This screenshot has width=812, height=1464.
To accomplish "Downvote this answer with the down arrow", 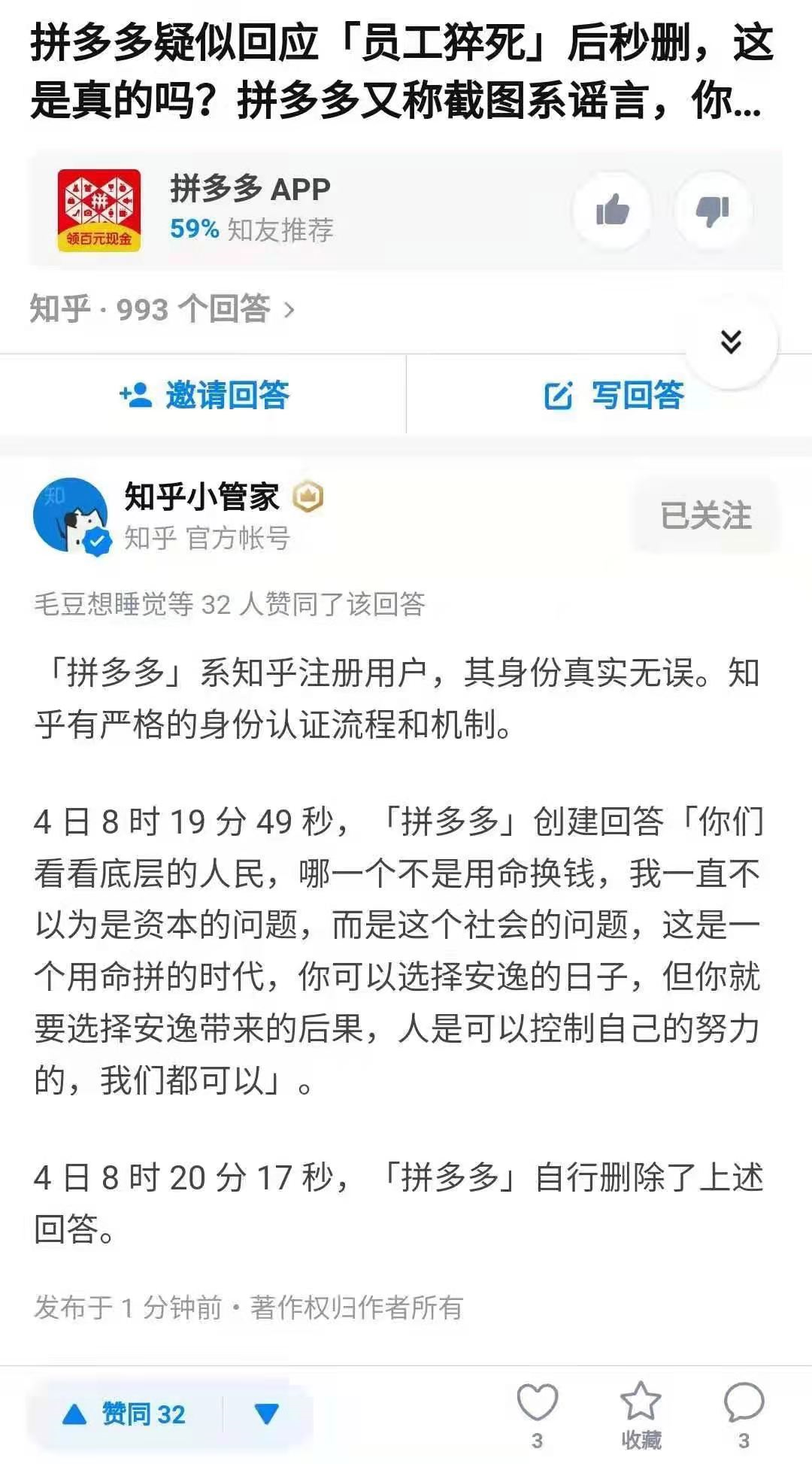I will pyautogui.click(x=266, y=1414).
